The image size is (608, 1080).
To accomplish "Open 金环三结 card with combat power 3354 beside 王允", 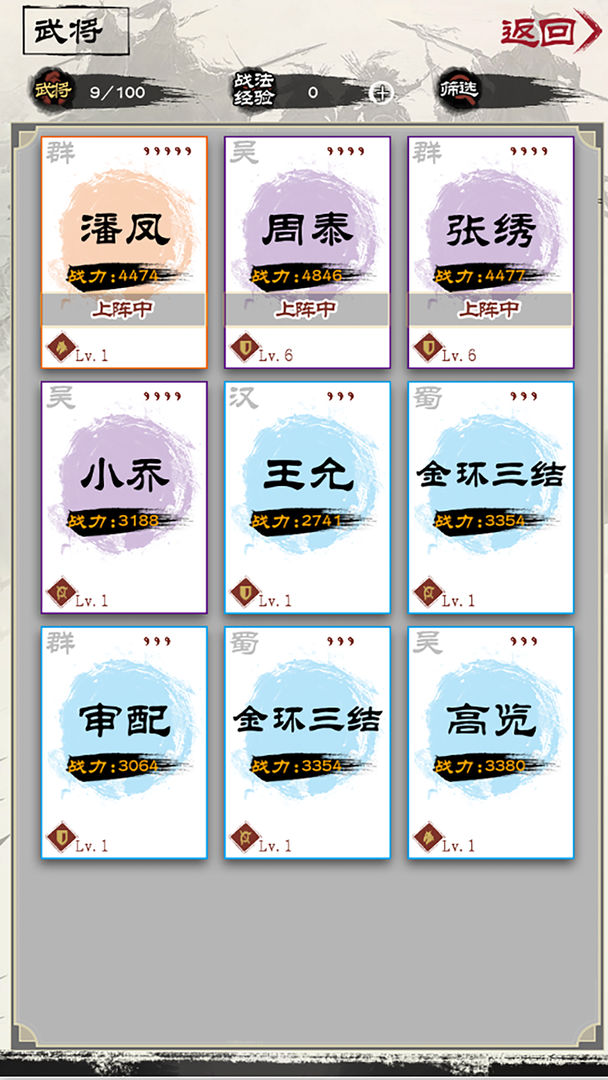I will click(x=490, y=496).
